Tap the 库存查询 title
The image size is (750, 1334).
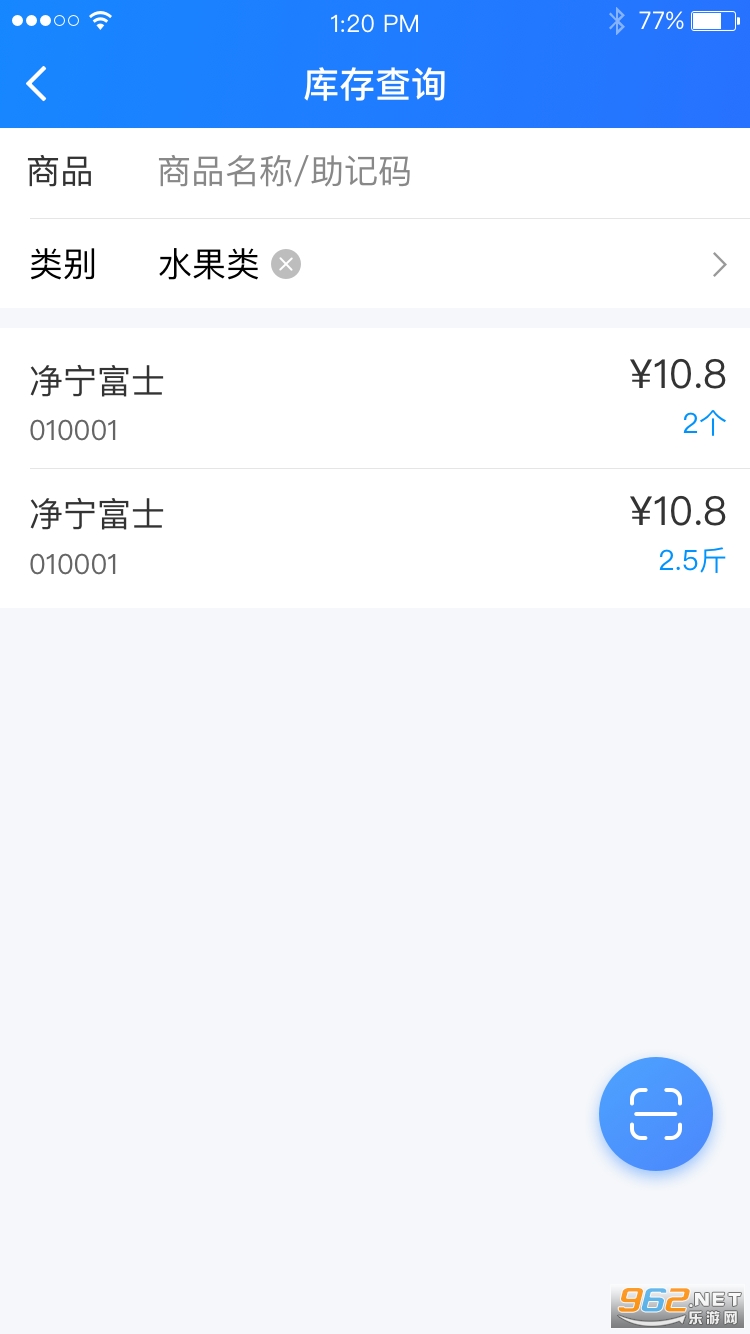(375, 86)
